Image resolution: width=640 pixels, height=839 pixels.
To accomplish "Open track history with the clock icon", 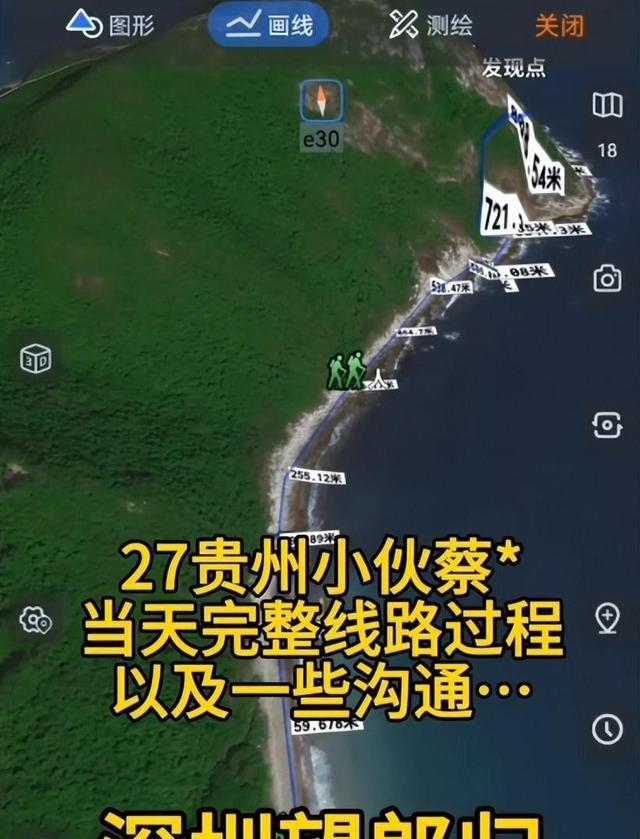I will pos(607,729).
